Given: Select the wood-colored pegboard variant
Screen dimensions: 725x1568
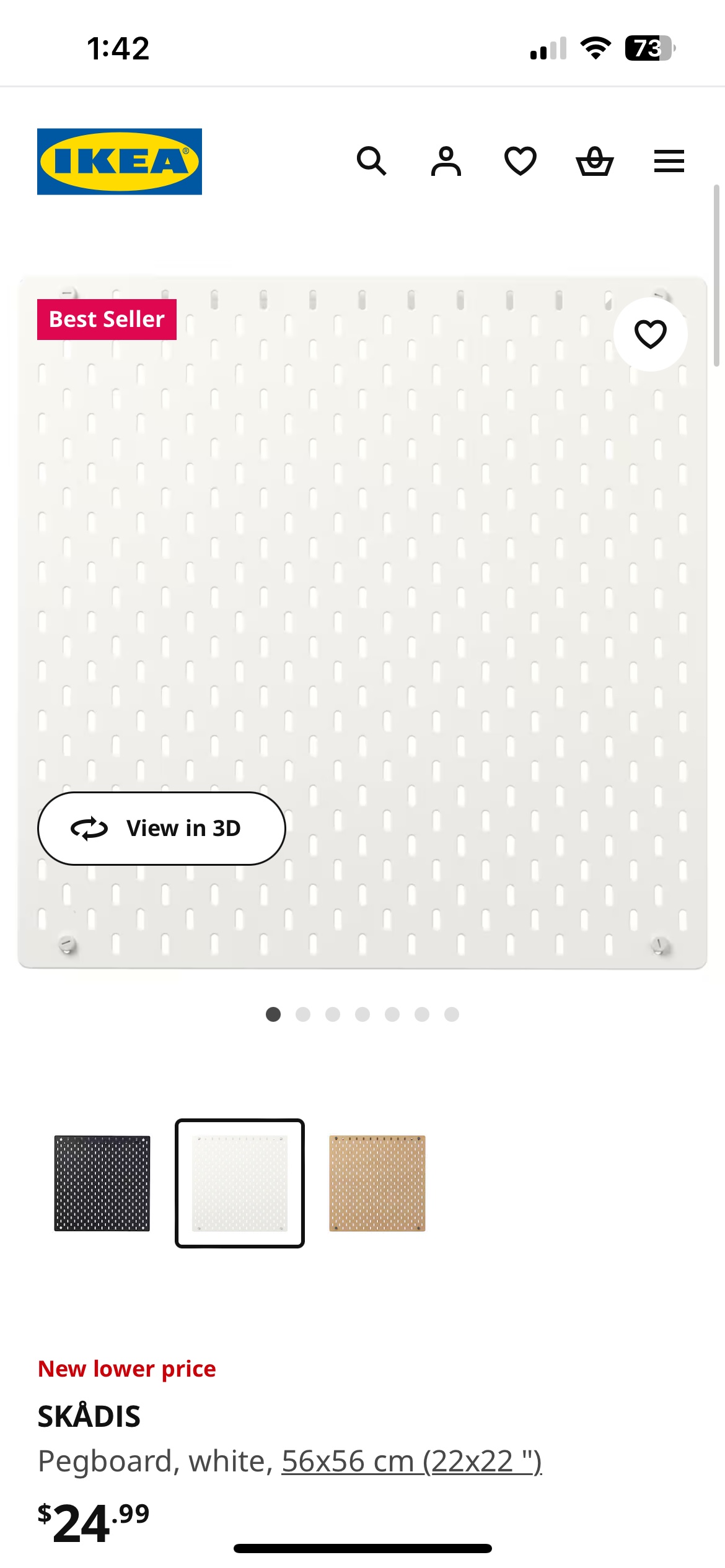Looking at the screenshot, I should (x=377, y=1183).
